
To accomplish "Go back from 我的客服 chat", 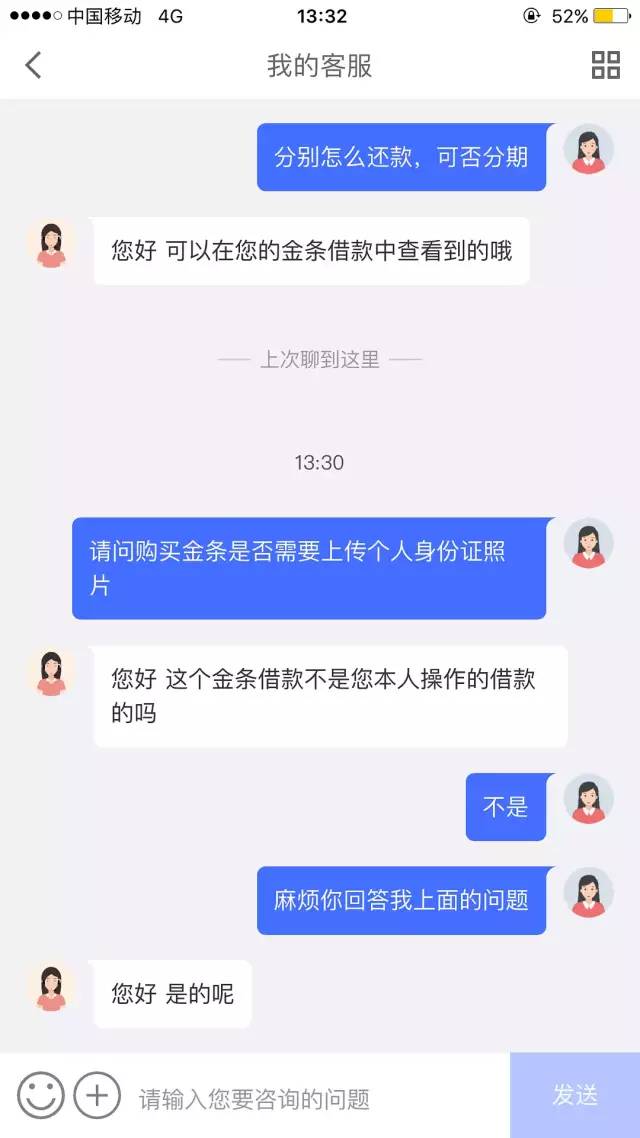I will (x=34, y=66).
